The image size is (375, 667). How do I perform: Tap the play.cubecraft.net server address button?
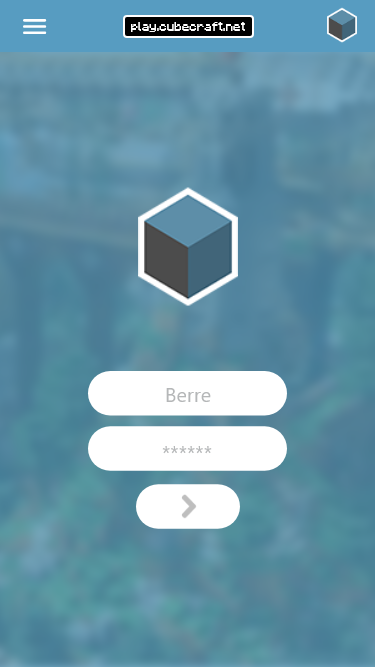click(x=188, y=27)
